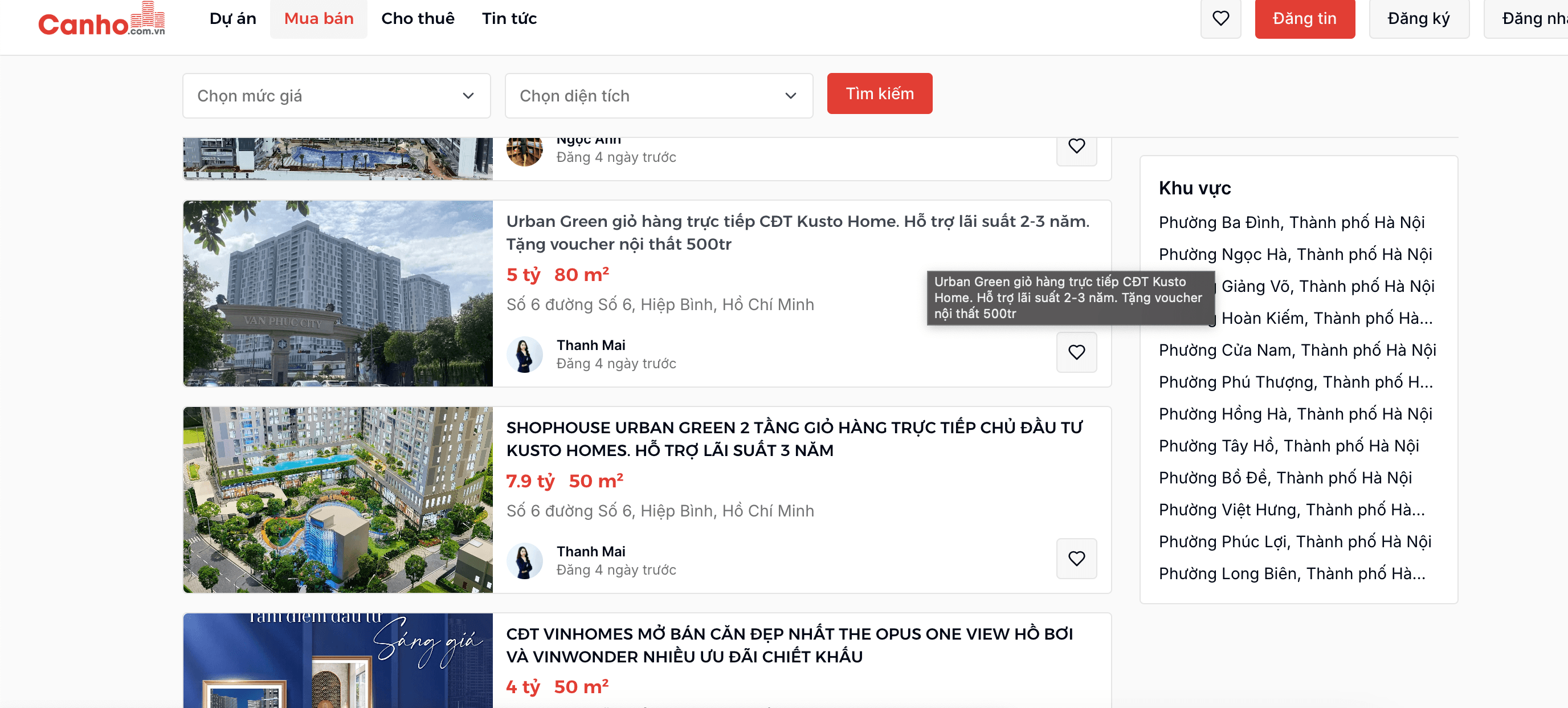The image size is (1568, 708).
Task: Open the Dự án section
Action: click(x=232, y=18)
